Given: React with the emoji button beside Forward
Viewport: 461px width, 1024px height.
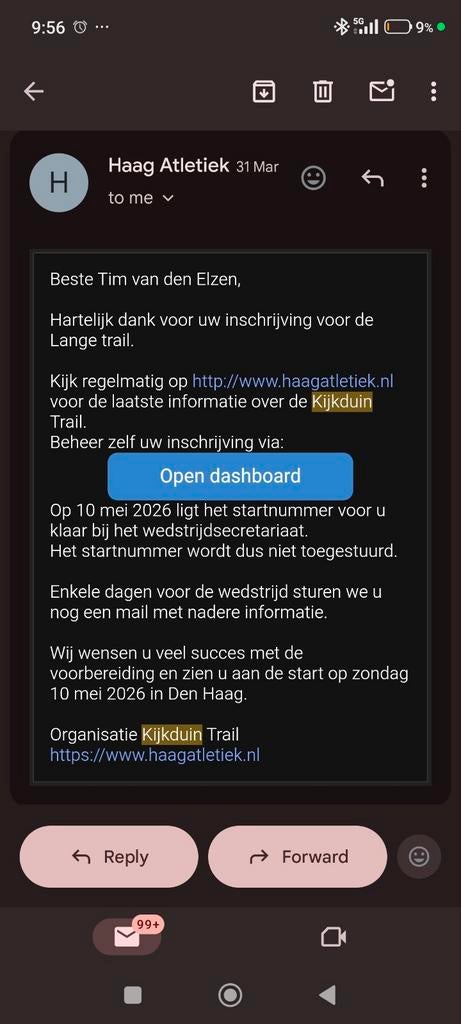Looking at the screenshot, I should click(419, 857).
